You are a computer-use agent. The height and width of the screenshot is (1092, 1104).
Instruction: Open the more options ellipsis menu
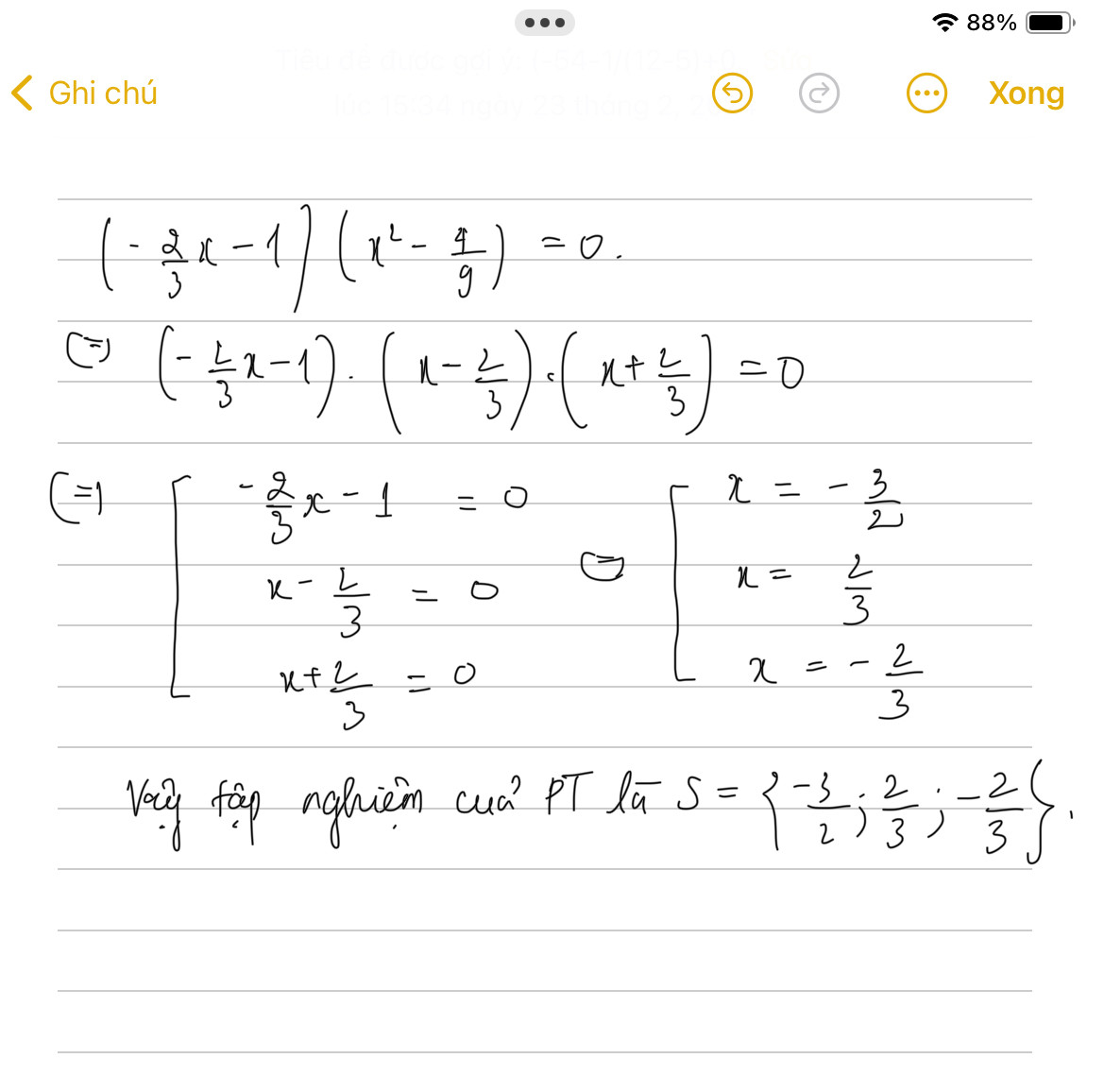[926, 94]
